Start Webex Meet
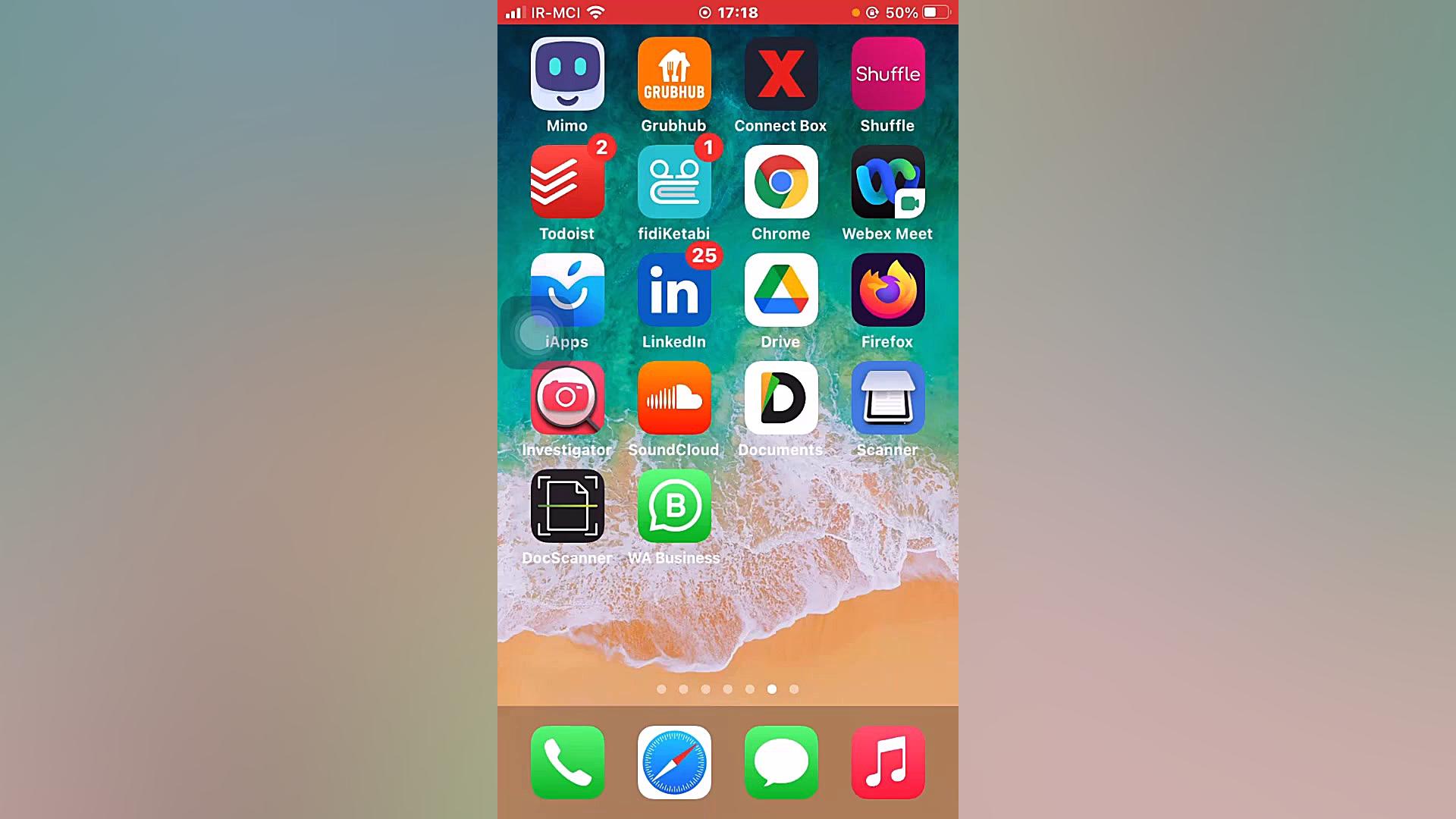This screenshot has width=1456, height=819. point(888,183)
